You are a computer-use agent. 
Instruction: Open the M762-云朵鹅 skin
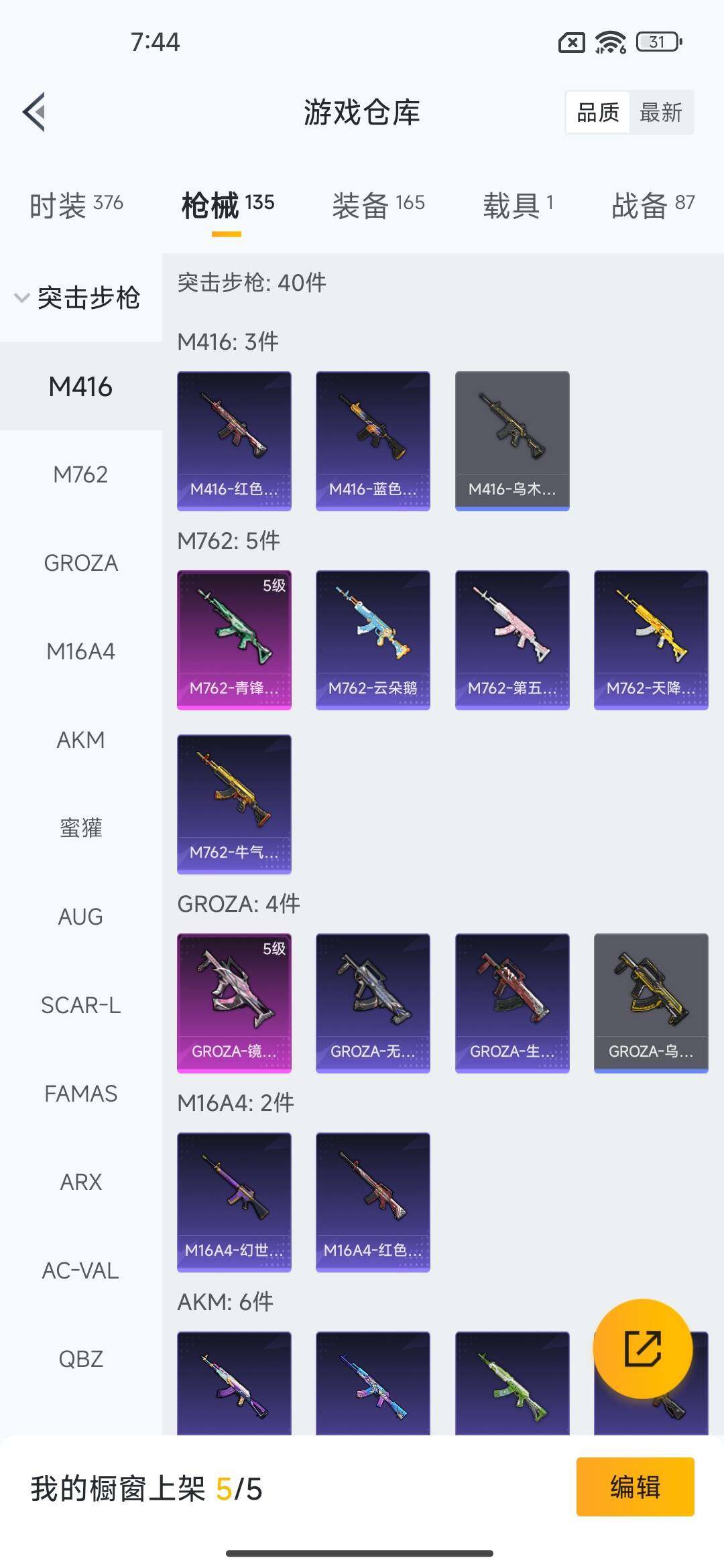coord(373,640)
